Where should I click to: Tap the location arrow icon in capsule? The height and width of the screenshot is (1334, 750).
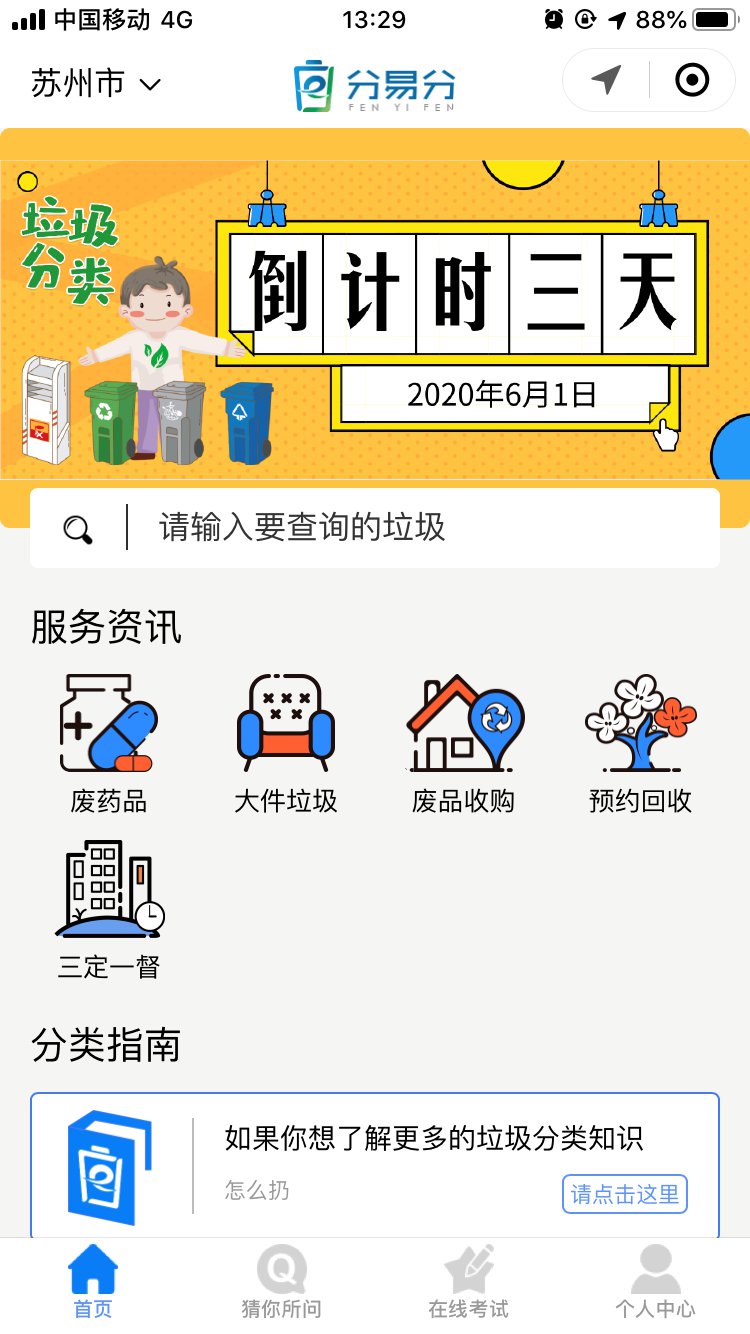[606, 80]
